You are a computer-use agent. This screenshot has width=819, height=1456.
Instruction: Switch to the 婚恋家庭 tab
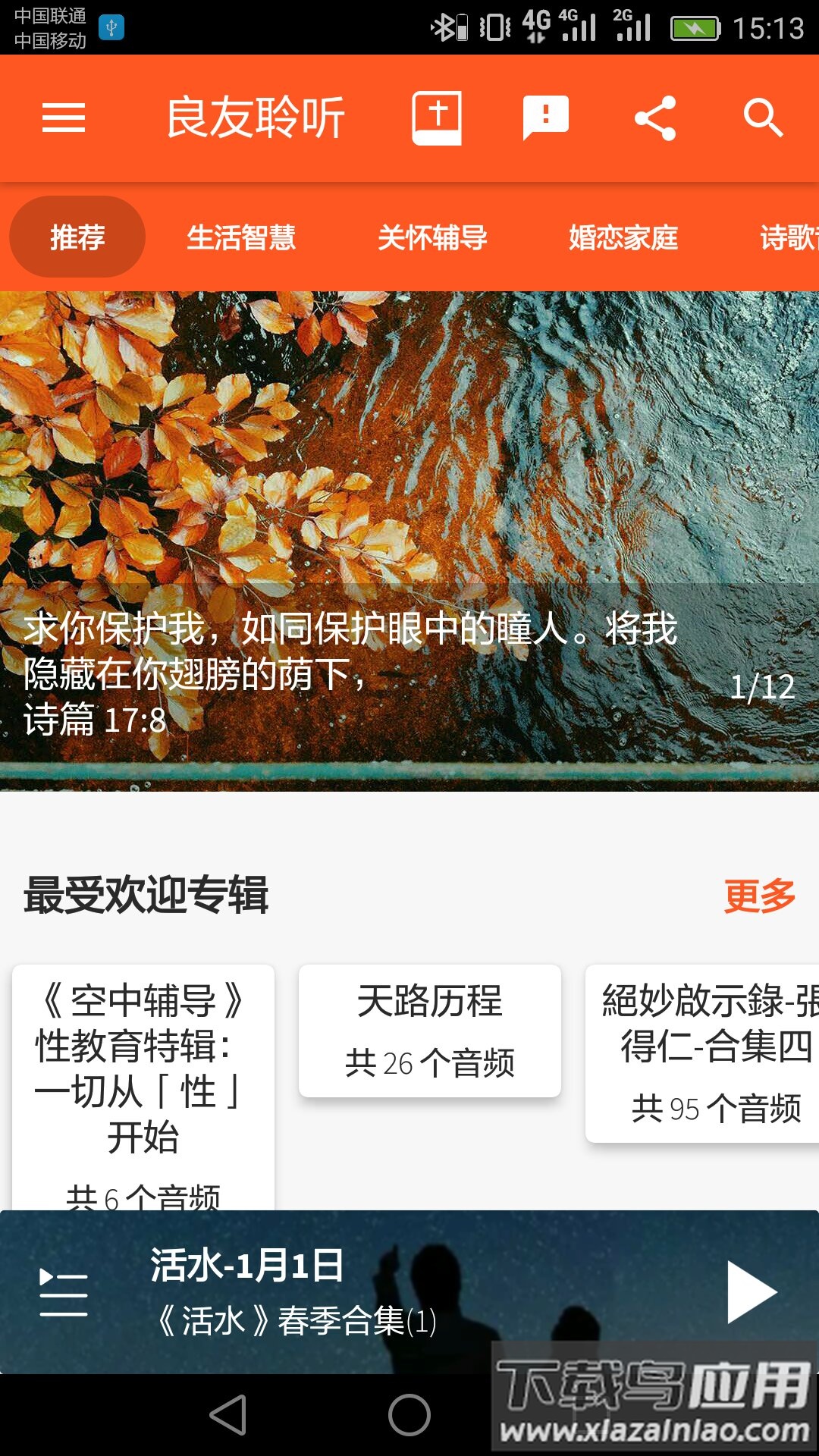tap(624, 237)
